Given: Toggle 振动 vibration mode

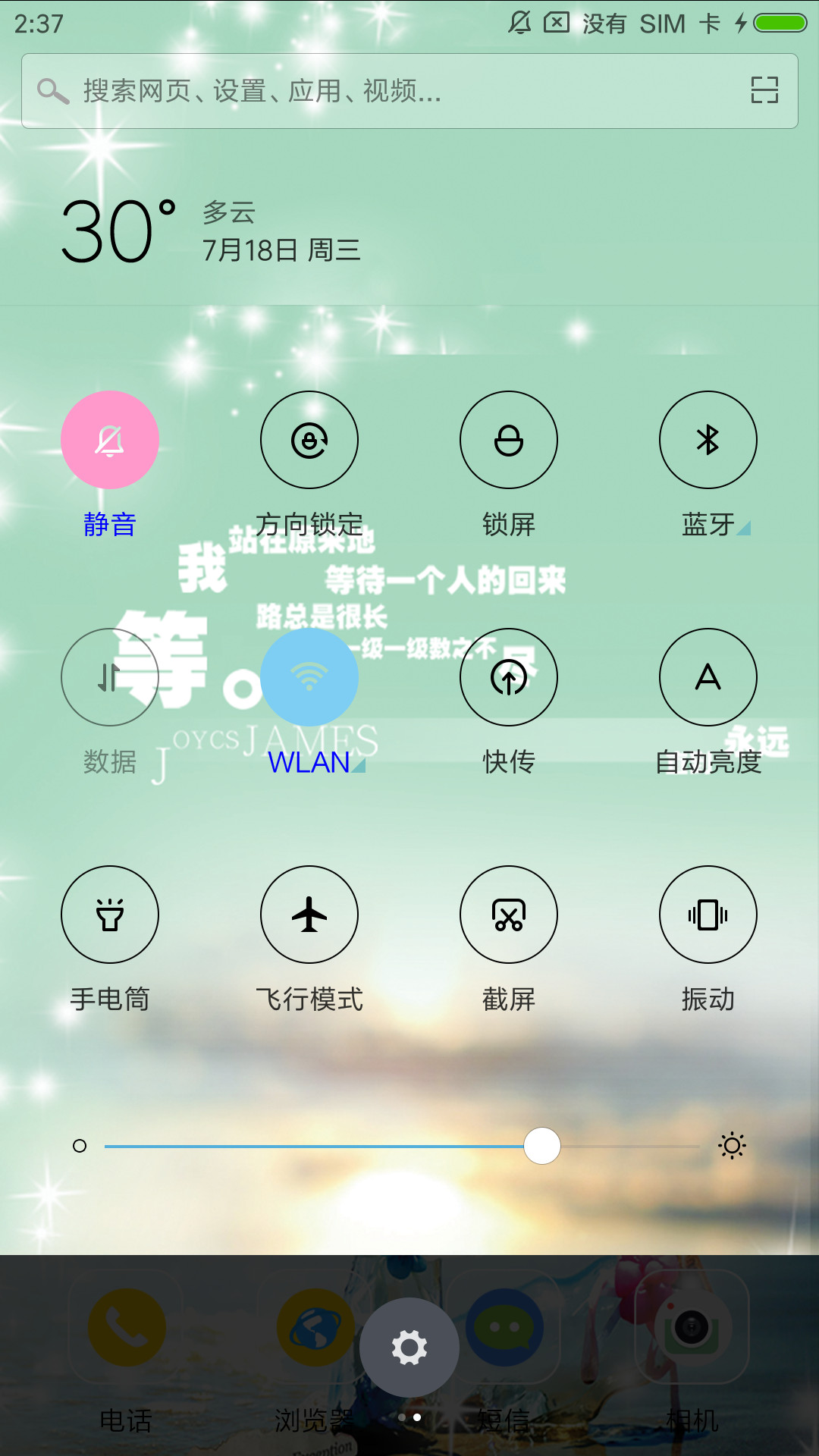Looking at the screenshot, I should tap(708, 915).
